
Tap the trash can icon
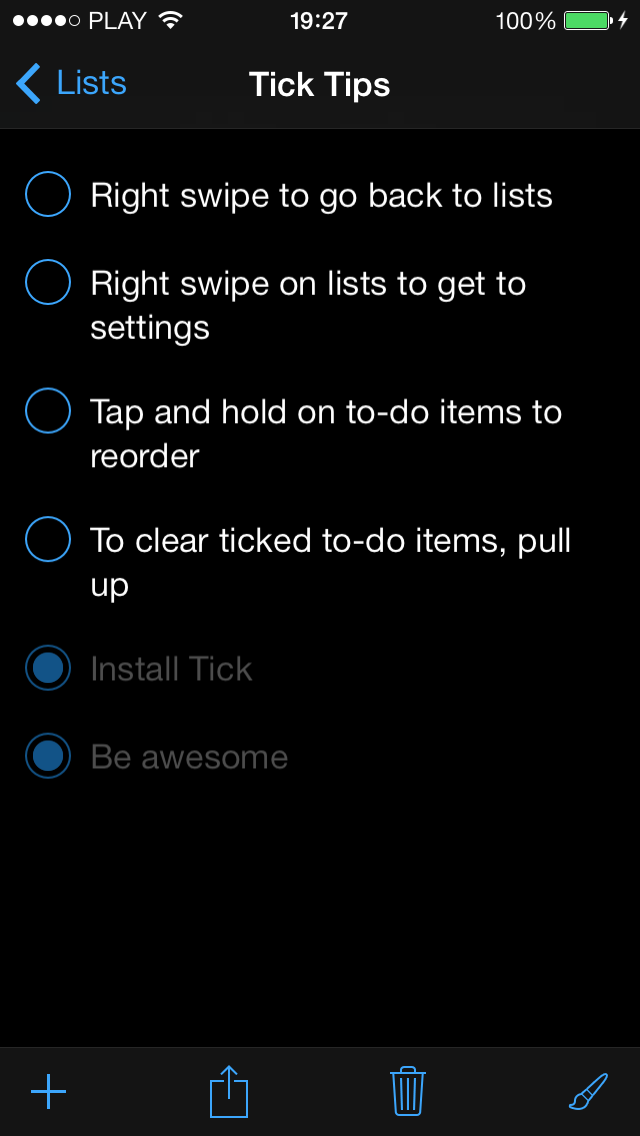(x=408, y=1091)
